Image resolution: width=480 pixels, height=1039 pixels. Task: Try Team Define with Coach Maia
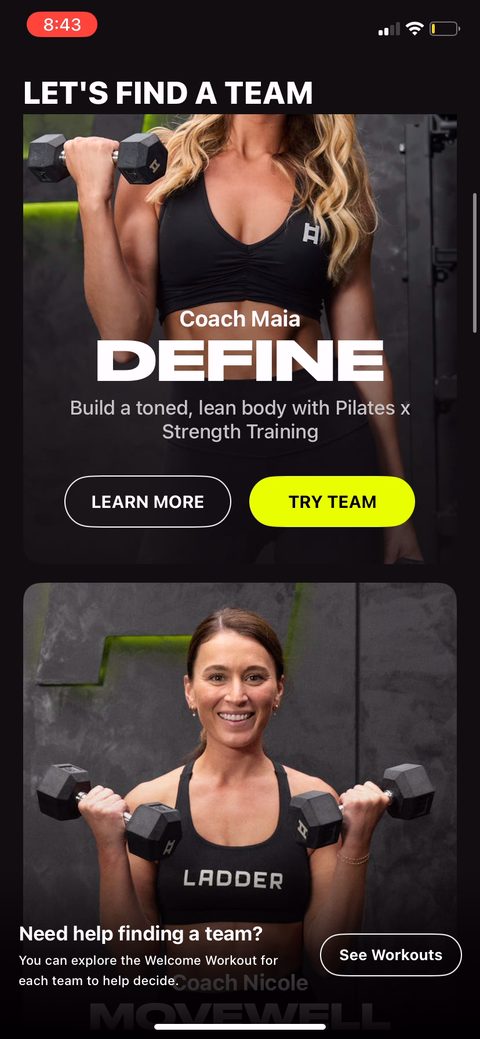coord(332,502)
